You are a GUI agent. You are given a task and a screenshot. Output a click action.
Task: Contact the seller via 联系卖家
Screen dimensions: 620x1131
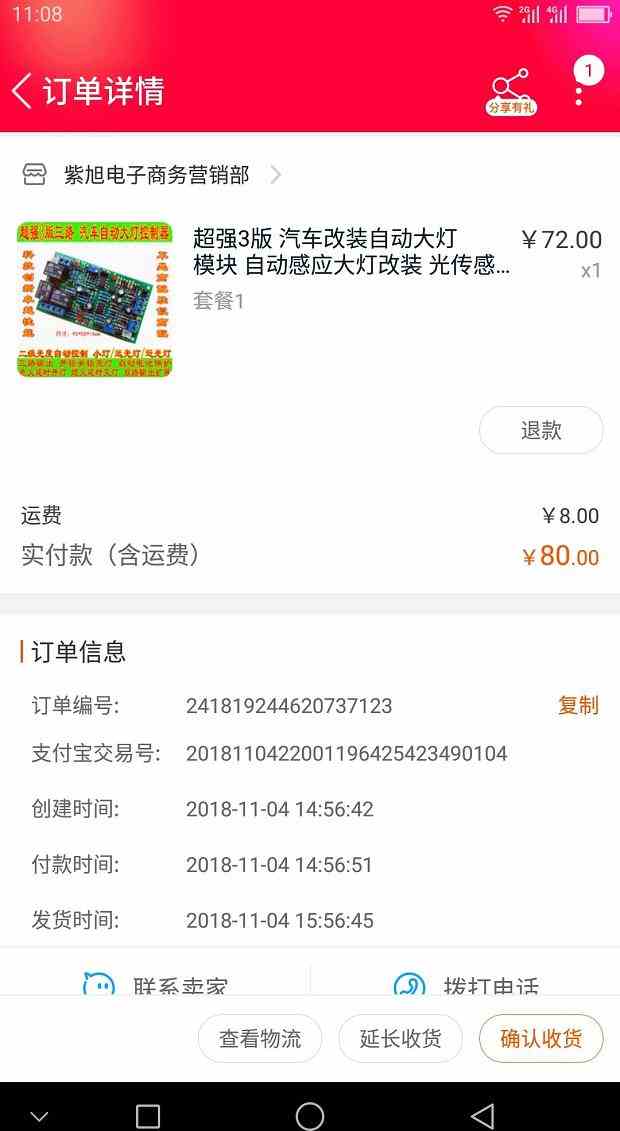tap(156, 984)
